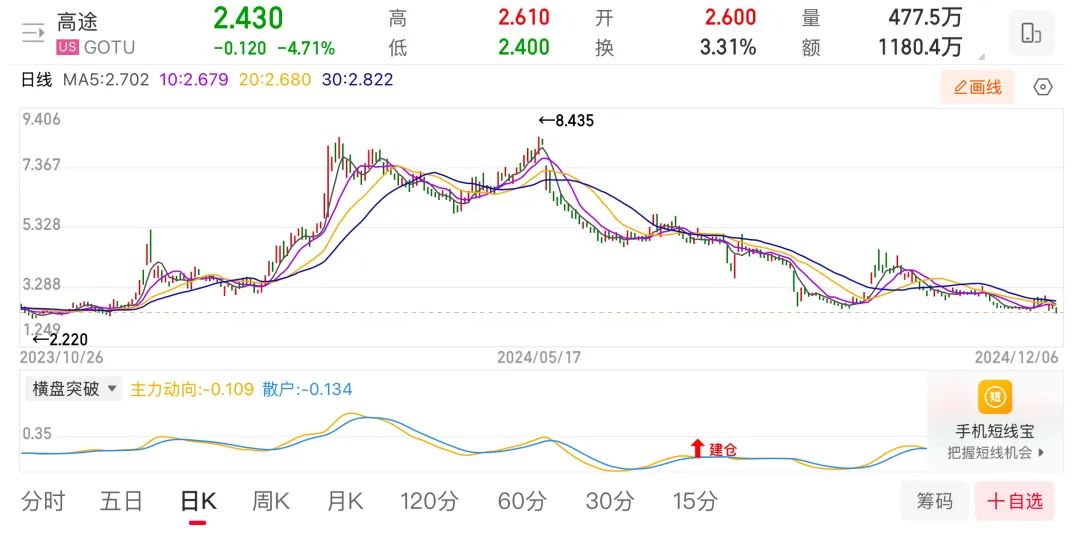
Task: Switch to the 周K chart tab
Action: [x=271, y=501]
